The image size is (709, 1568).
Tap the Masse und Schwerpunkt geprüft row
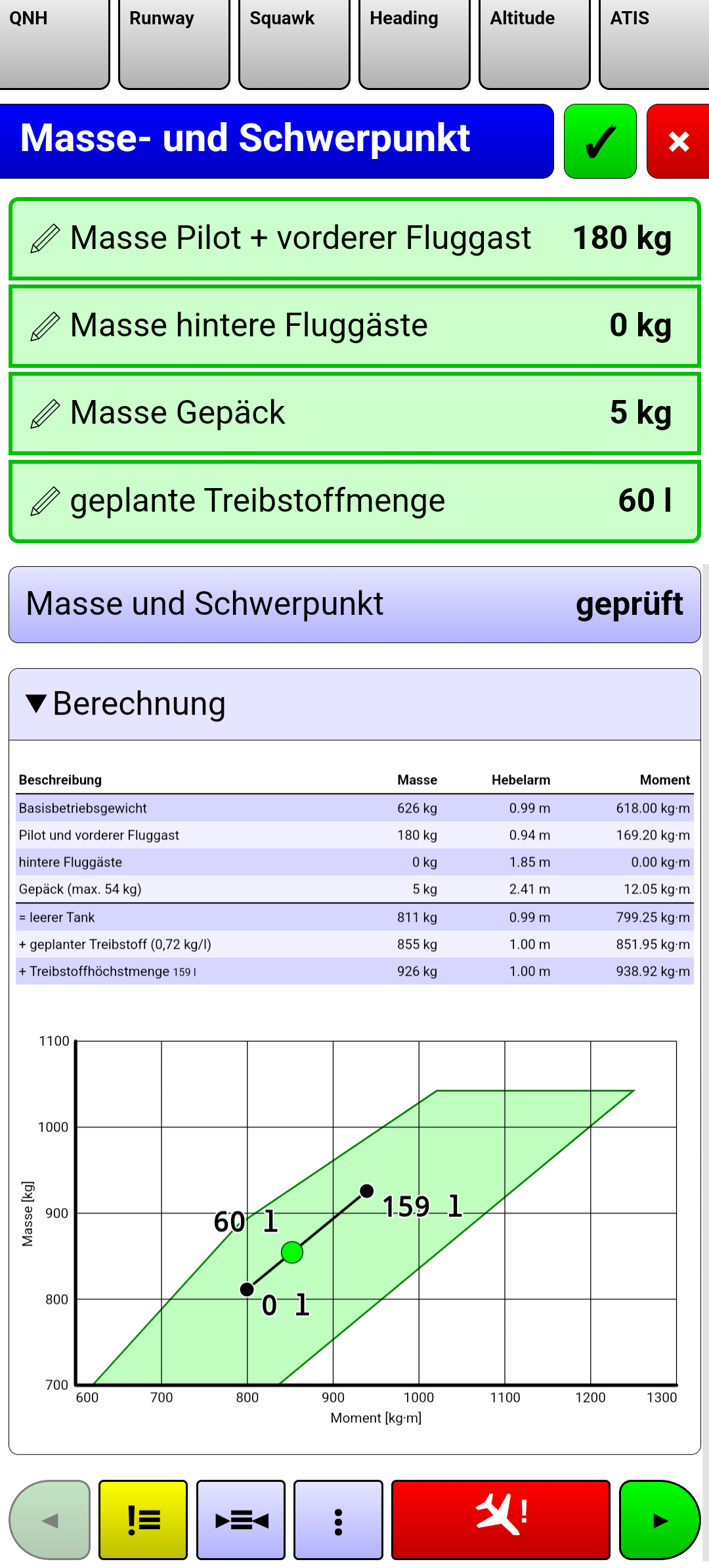click(354, 604)
